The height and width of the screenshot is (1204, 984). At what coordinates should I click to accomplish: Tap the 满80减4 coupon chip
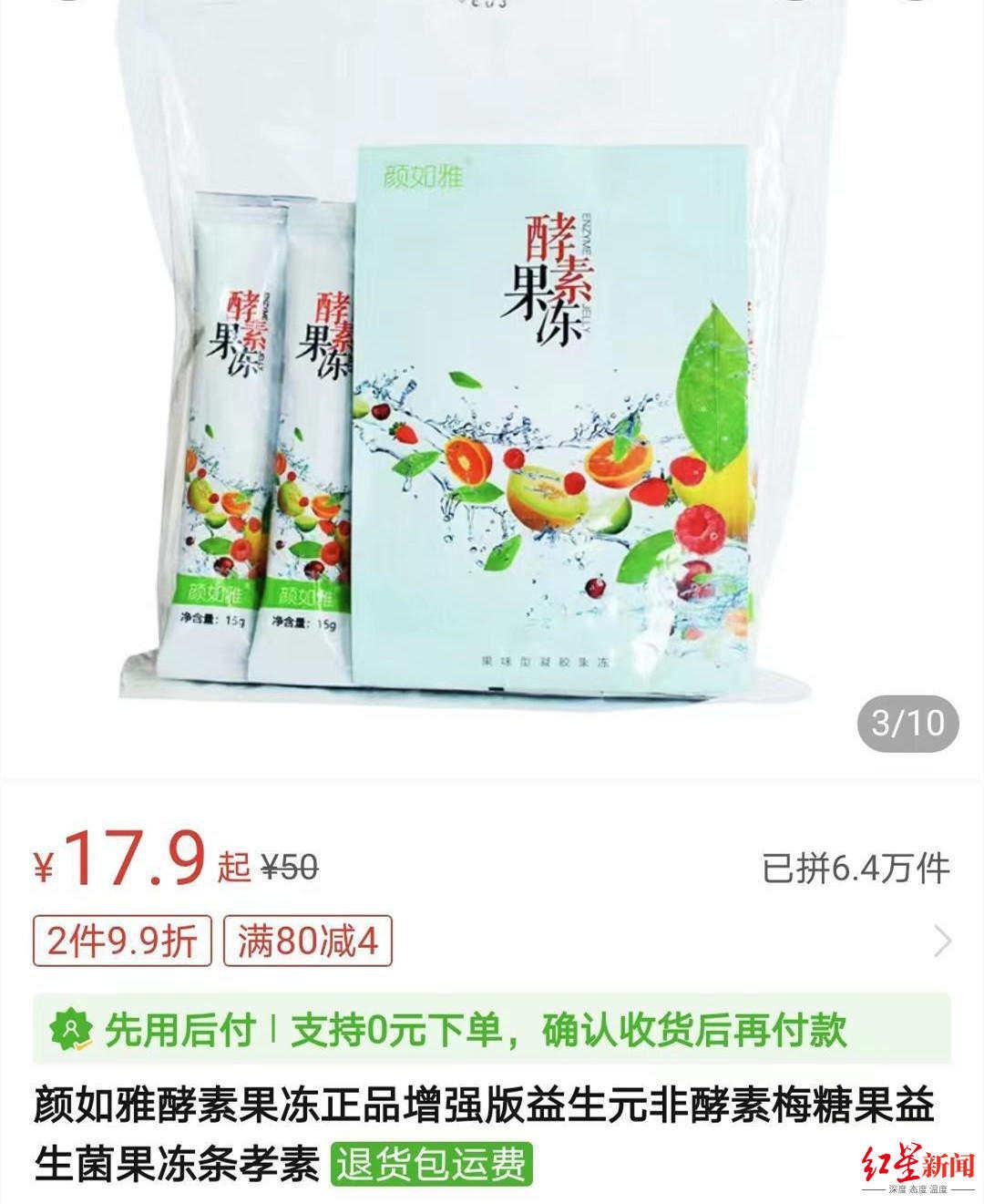pos(308,941)
